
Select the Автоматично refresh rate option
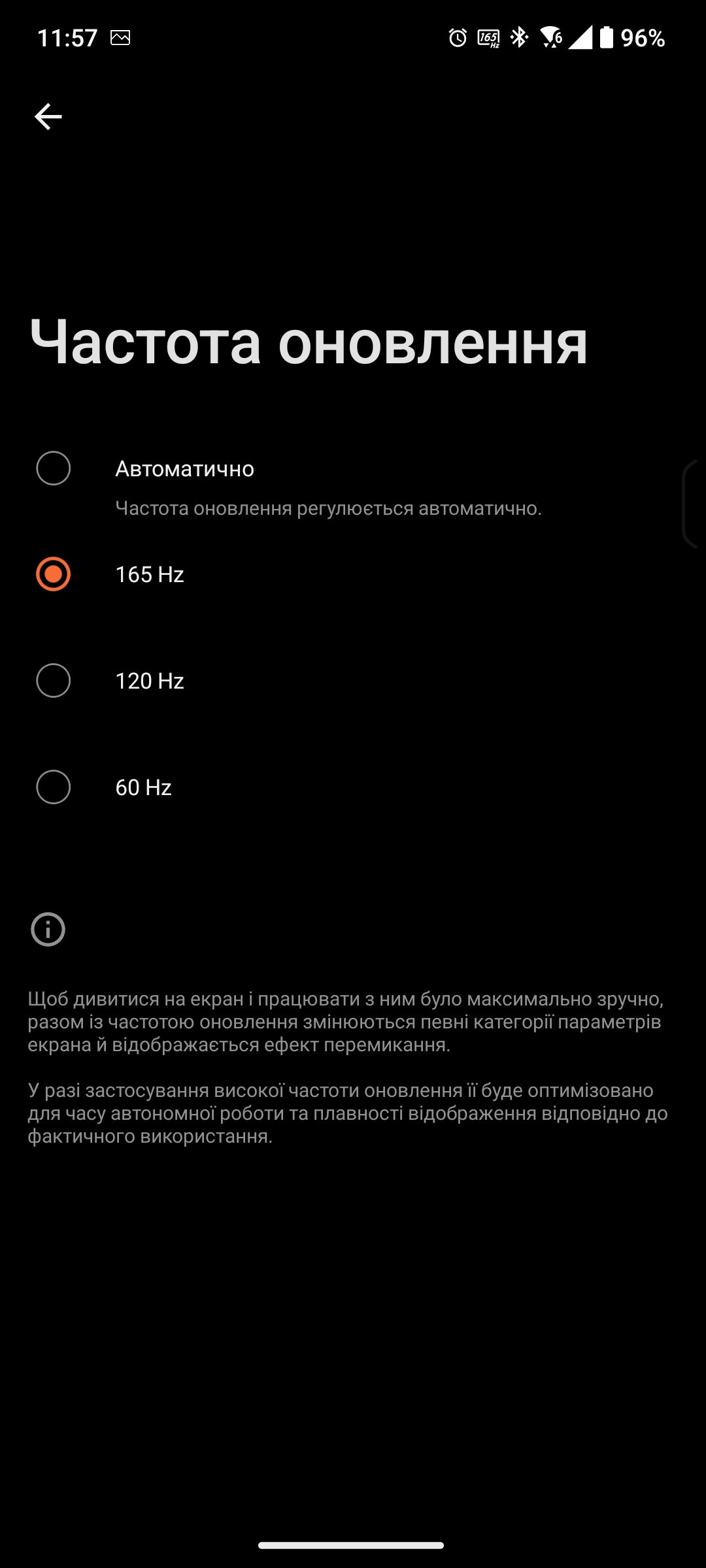[54, 468]
